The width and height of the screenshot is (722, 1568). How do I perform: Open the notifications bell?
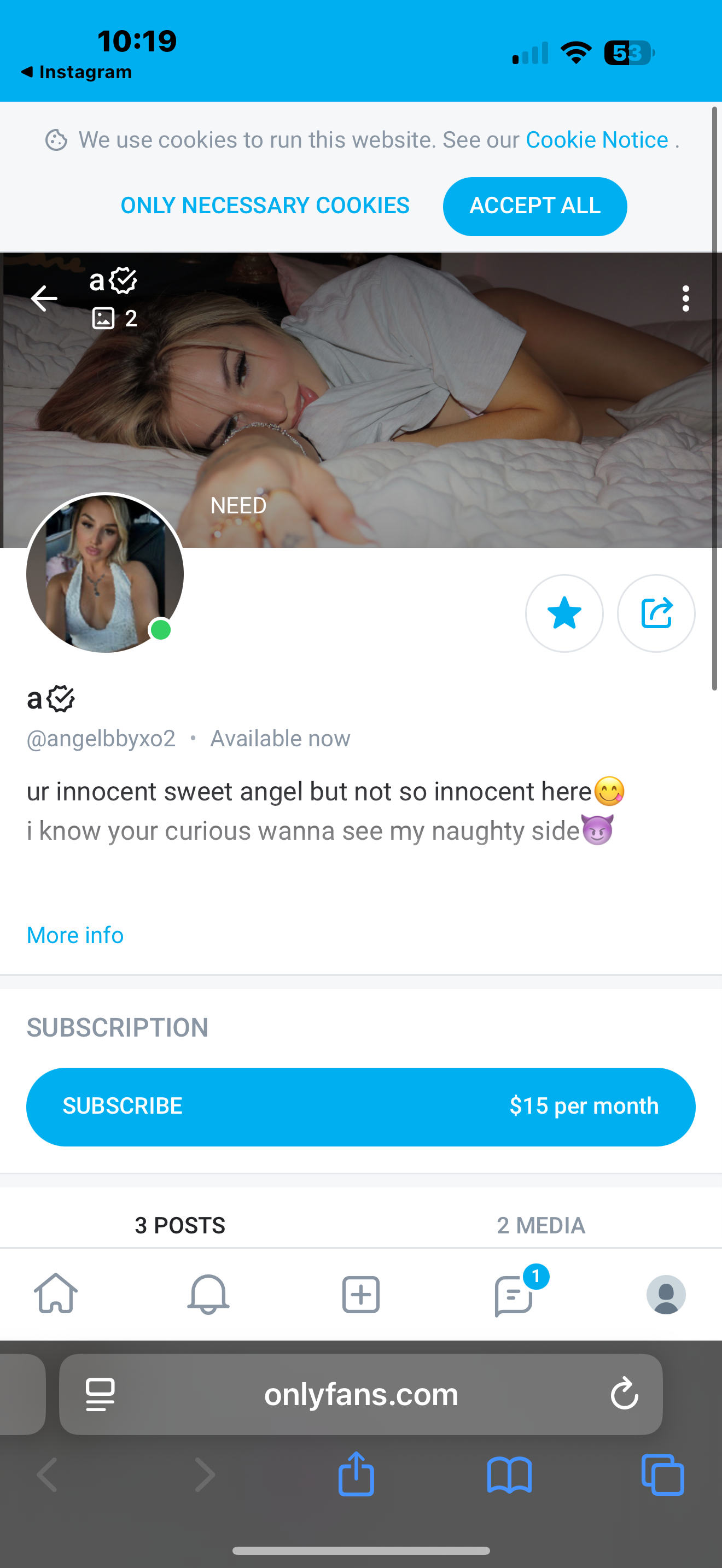(208, 1294)
